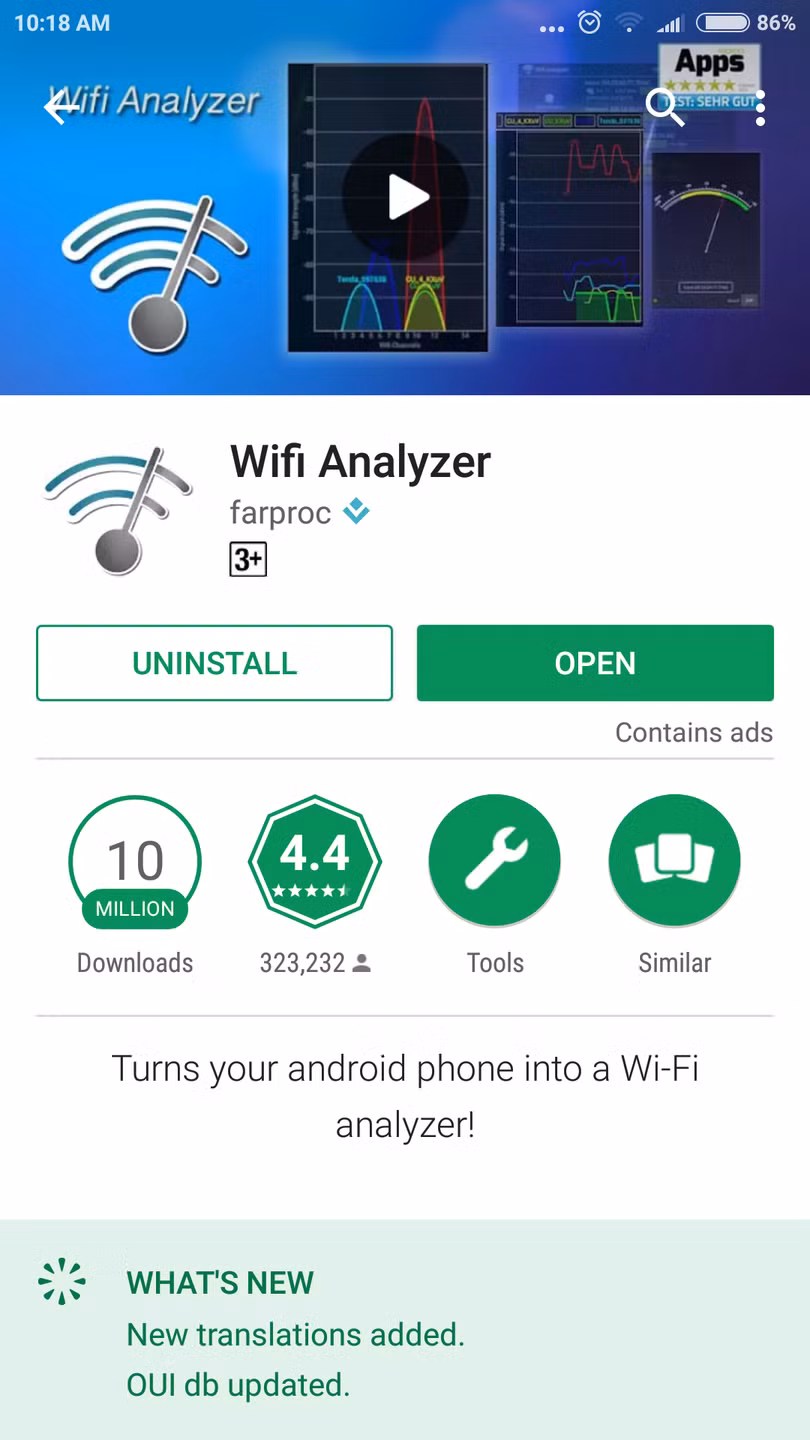The width and height of the screenshot is (810, 1440).
Task: Expand the What's New section
Action: tap(405, 1330)
